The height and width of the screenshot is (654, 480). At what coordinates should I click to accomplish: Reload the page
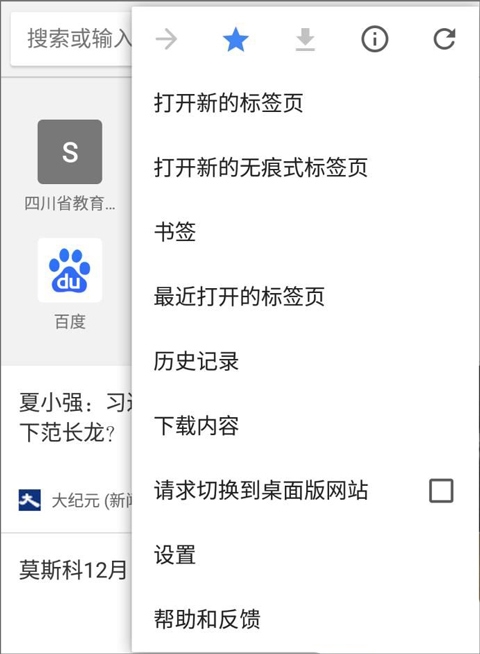coord(444,39)
